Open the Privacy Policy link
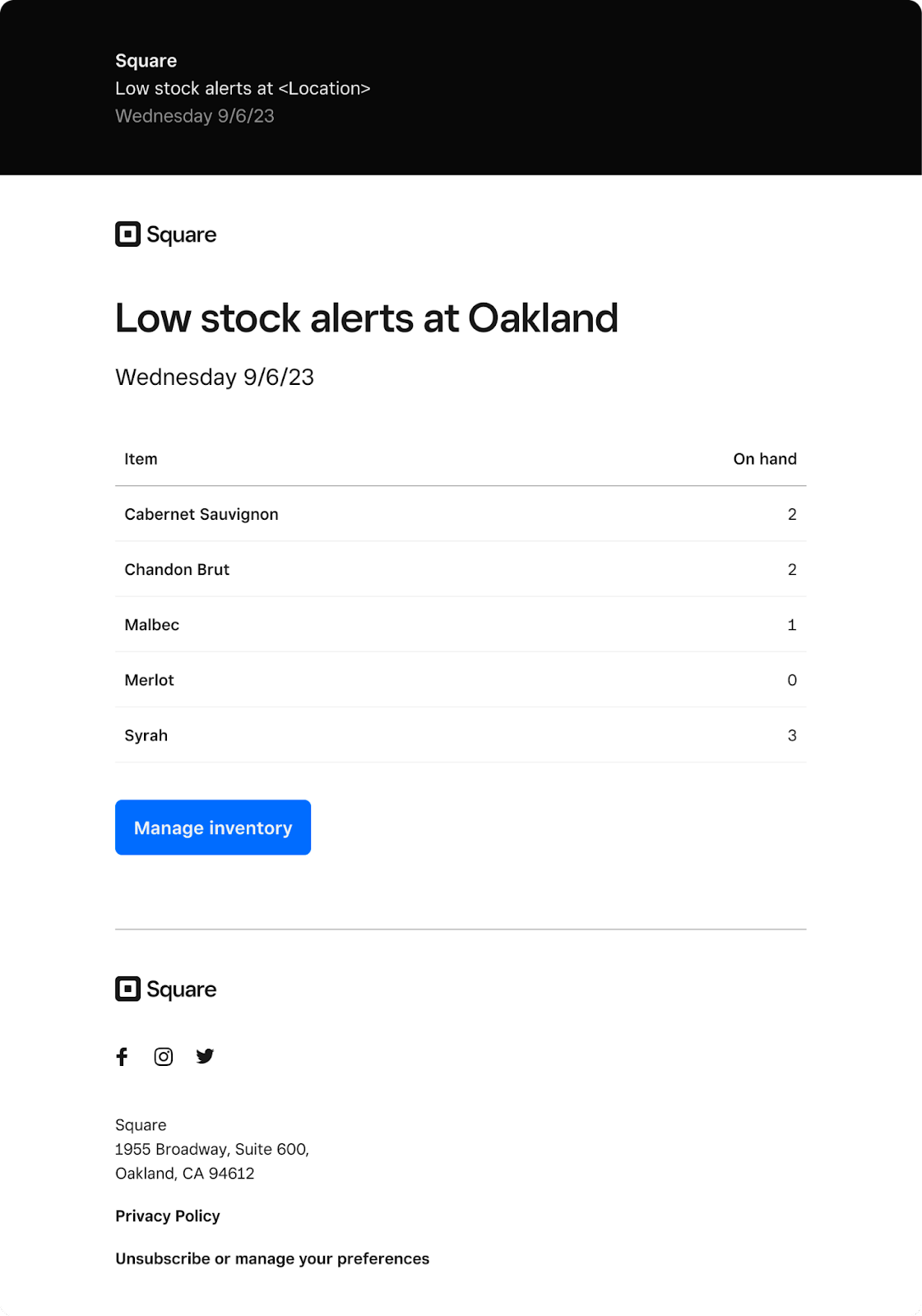The height and width of the screenshot is (1316, 922). point(168,1216)
